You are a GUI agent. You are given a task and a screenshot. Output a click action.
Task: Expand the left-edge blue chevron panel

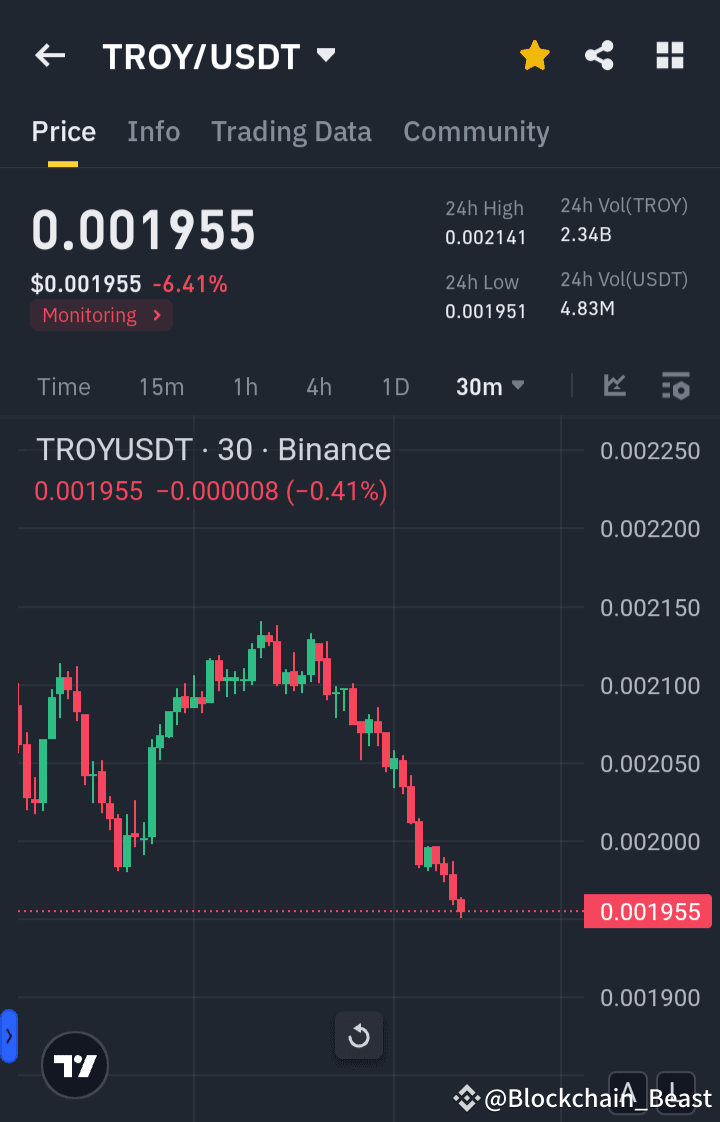tap(9, 1036)
